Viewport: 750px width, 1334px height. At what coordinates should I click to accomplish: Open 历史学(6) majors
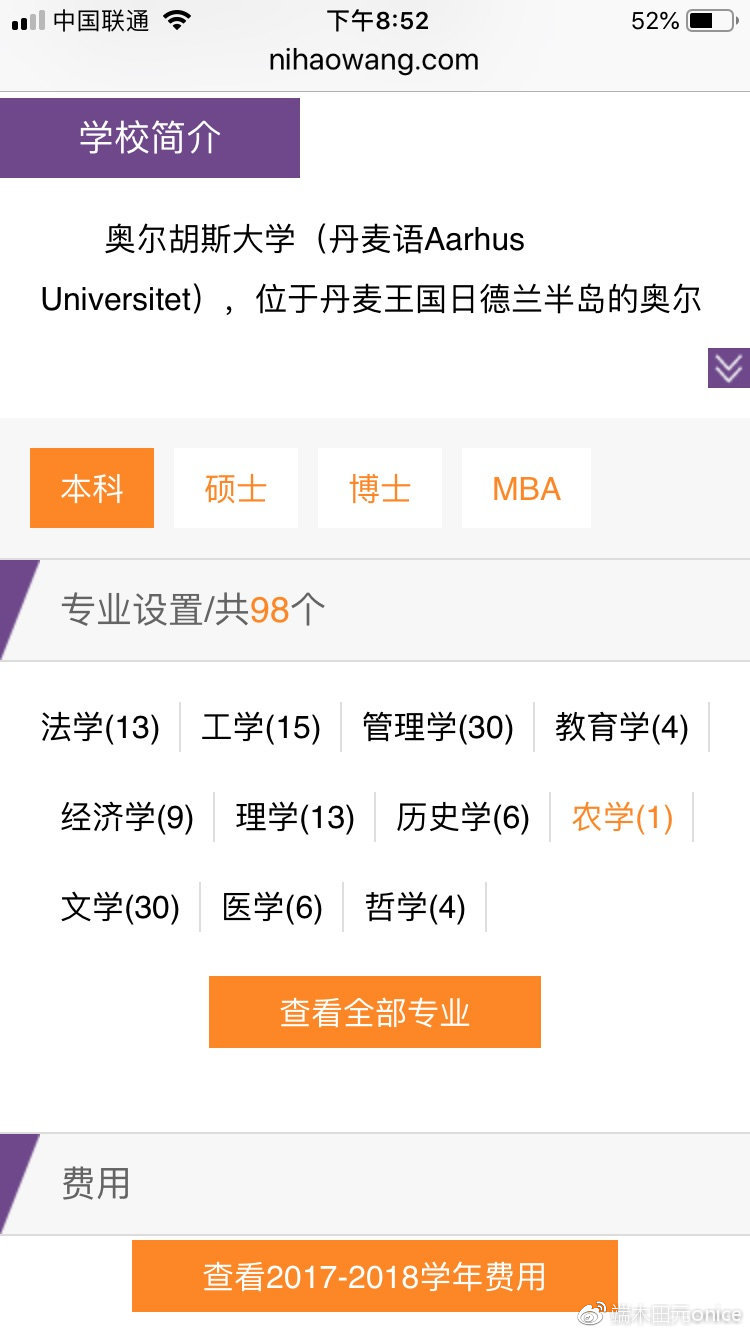[x=463, y=817]
